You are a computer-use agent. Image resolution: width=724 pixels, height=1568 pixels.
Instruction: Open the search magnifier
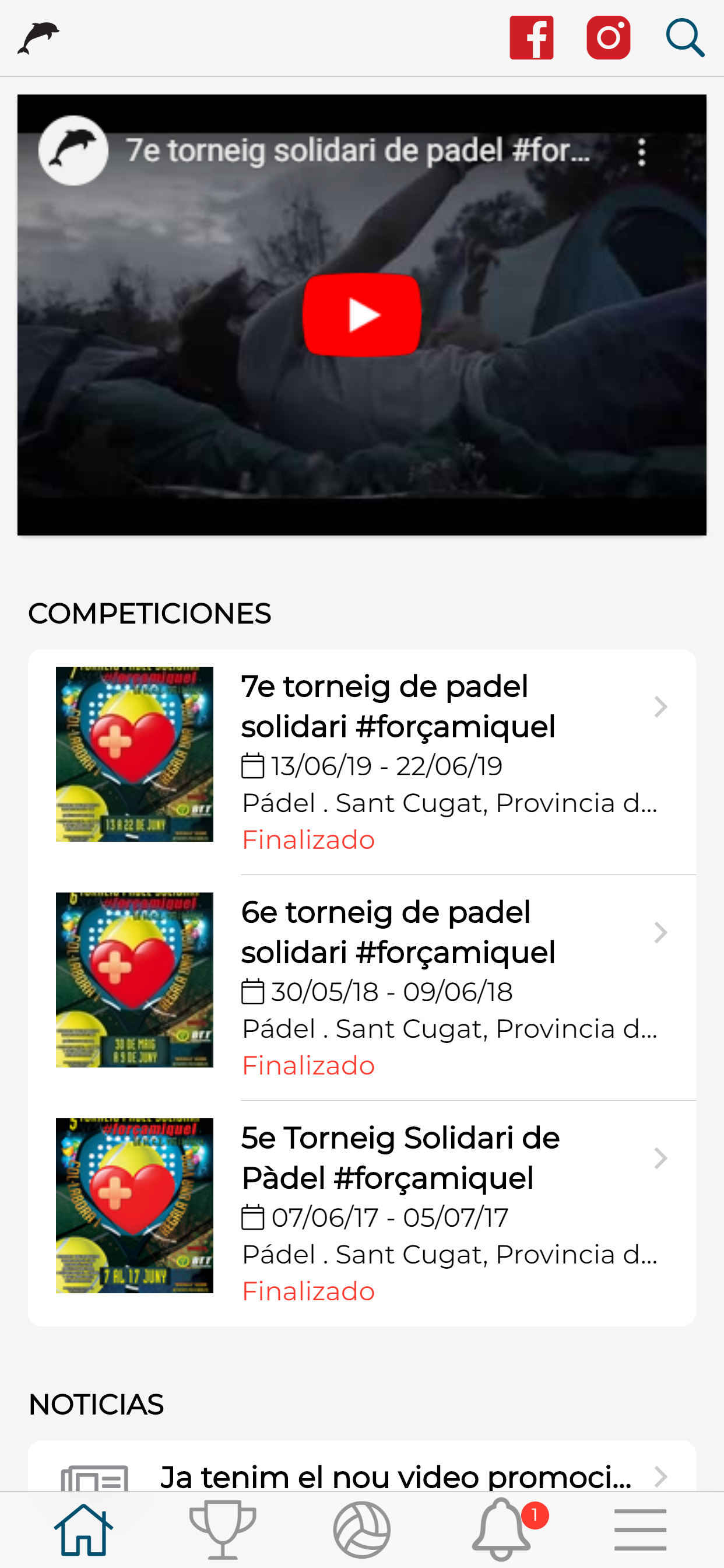click(684, 38)
